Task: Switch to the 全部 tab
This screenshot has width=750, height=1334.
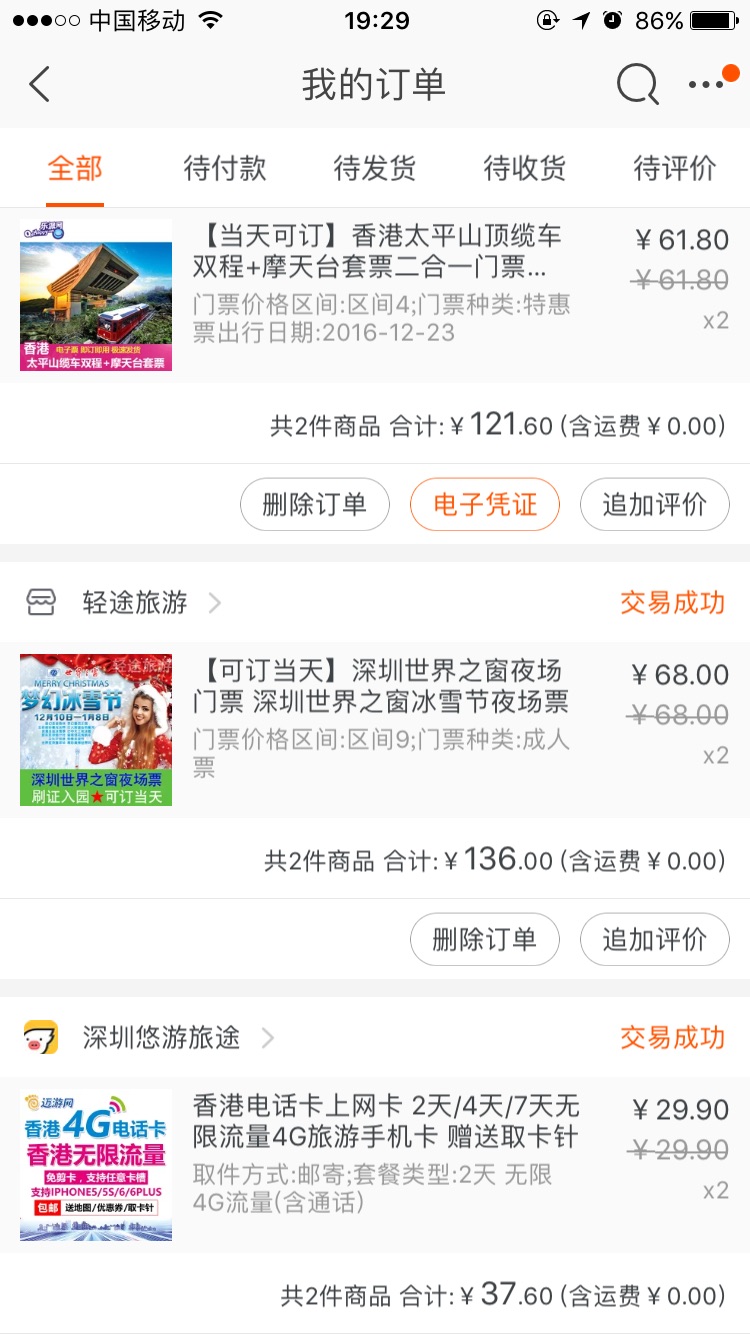Action: [75, 168]
